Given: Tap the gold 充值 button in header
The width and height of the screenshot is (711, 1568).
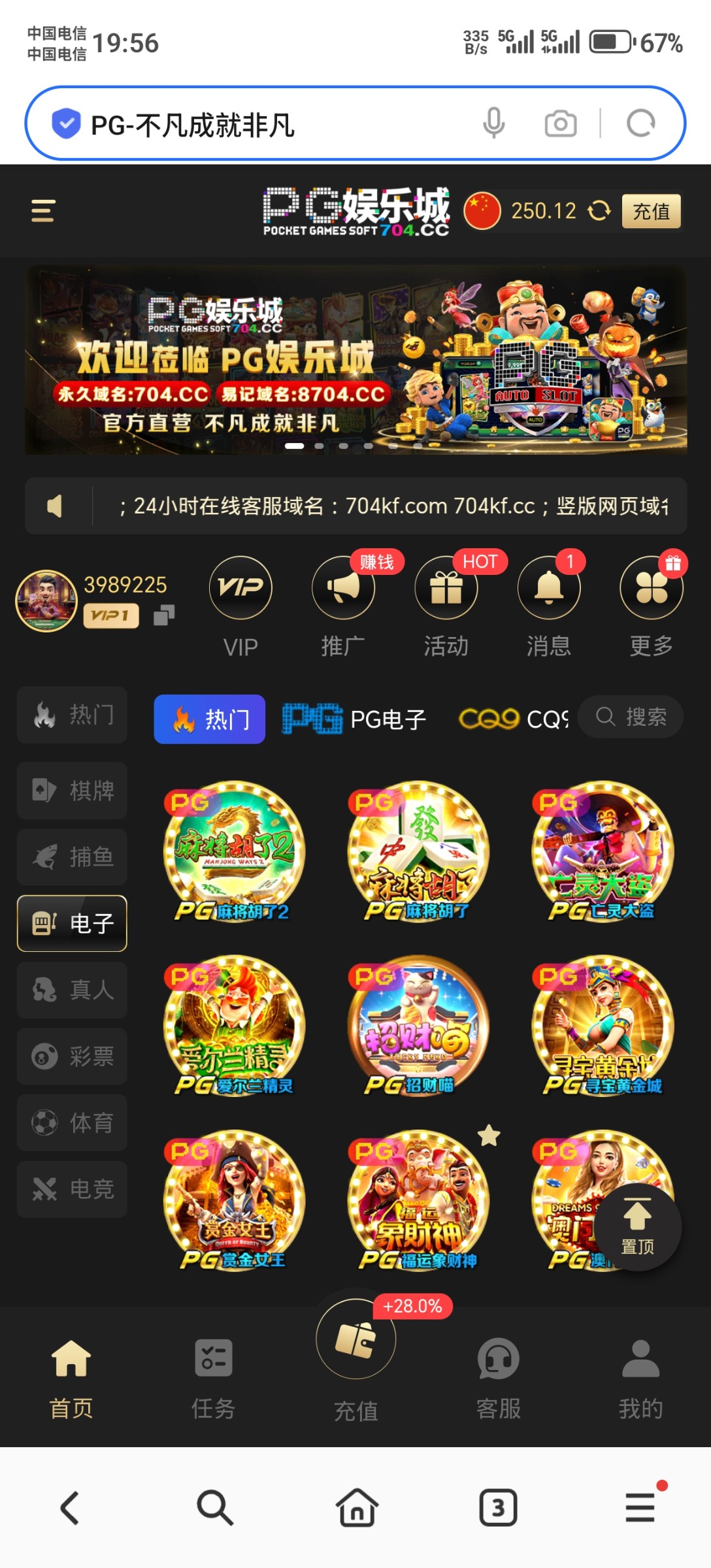Looking at the screenshot, I should pyautogui.click(x=651, y=212).
